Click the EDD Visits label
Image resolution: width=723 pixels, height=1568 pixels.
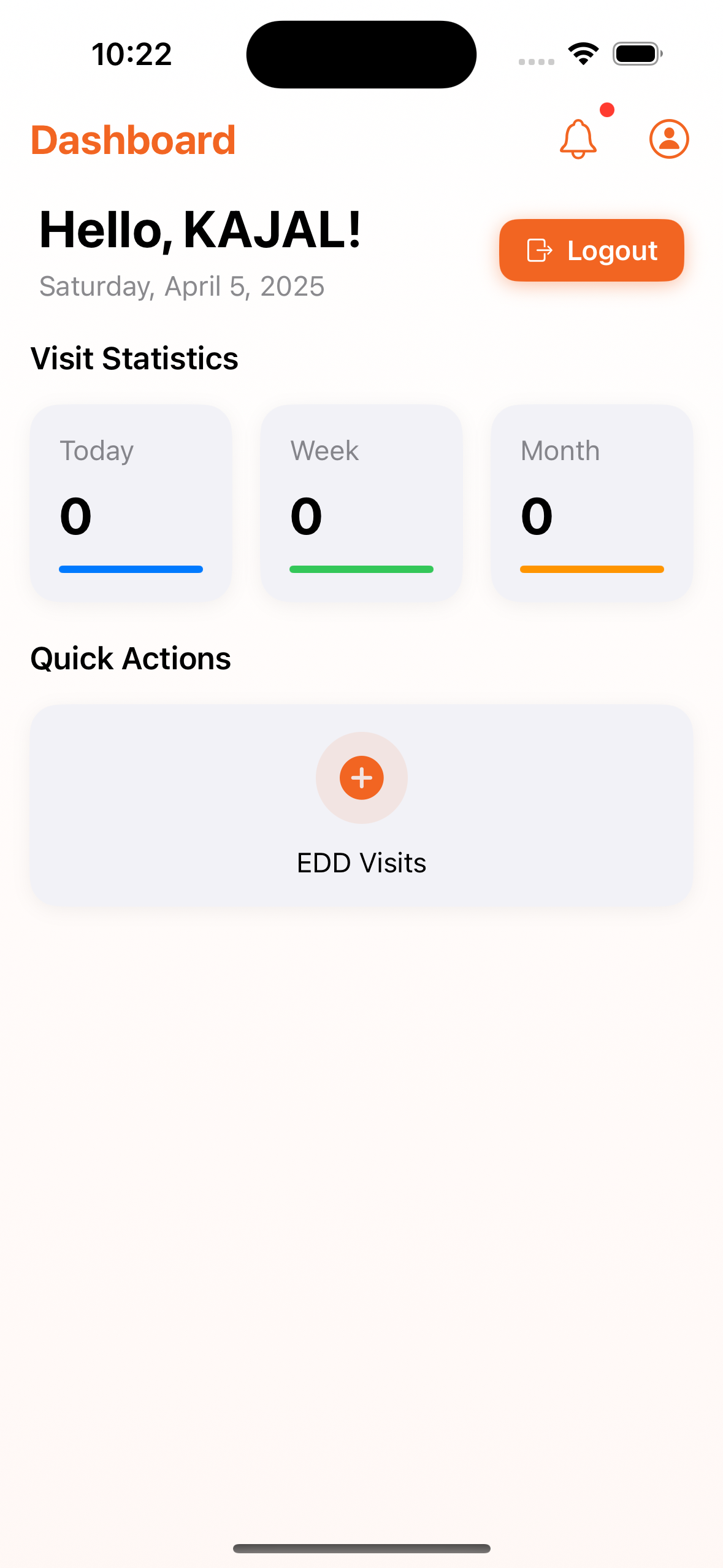tap(361, 862)
